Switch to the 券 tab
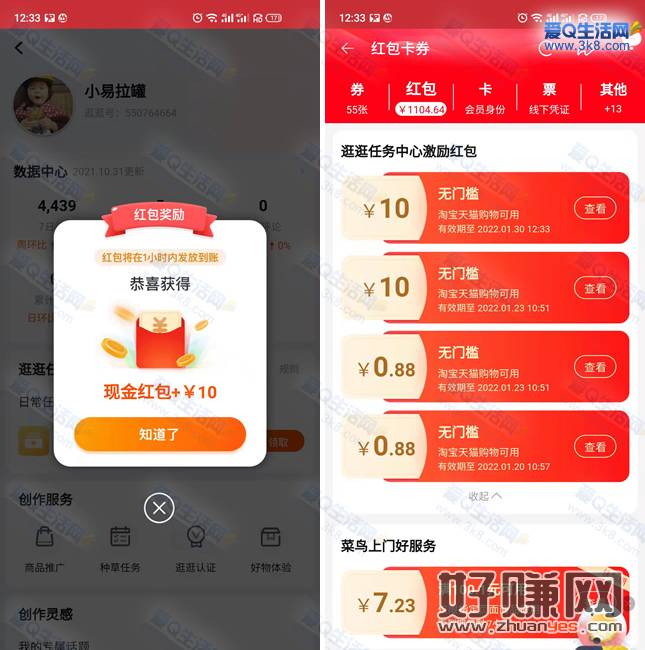 click(357, 97)
